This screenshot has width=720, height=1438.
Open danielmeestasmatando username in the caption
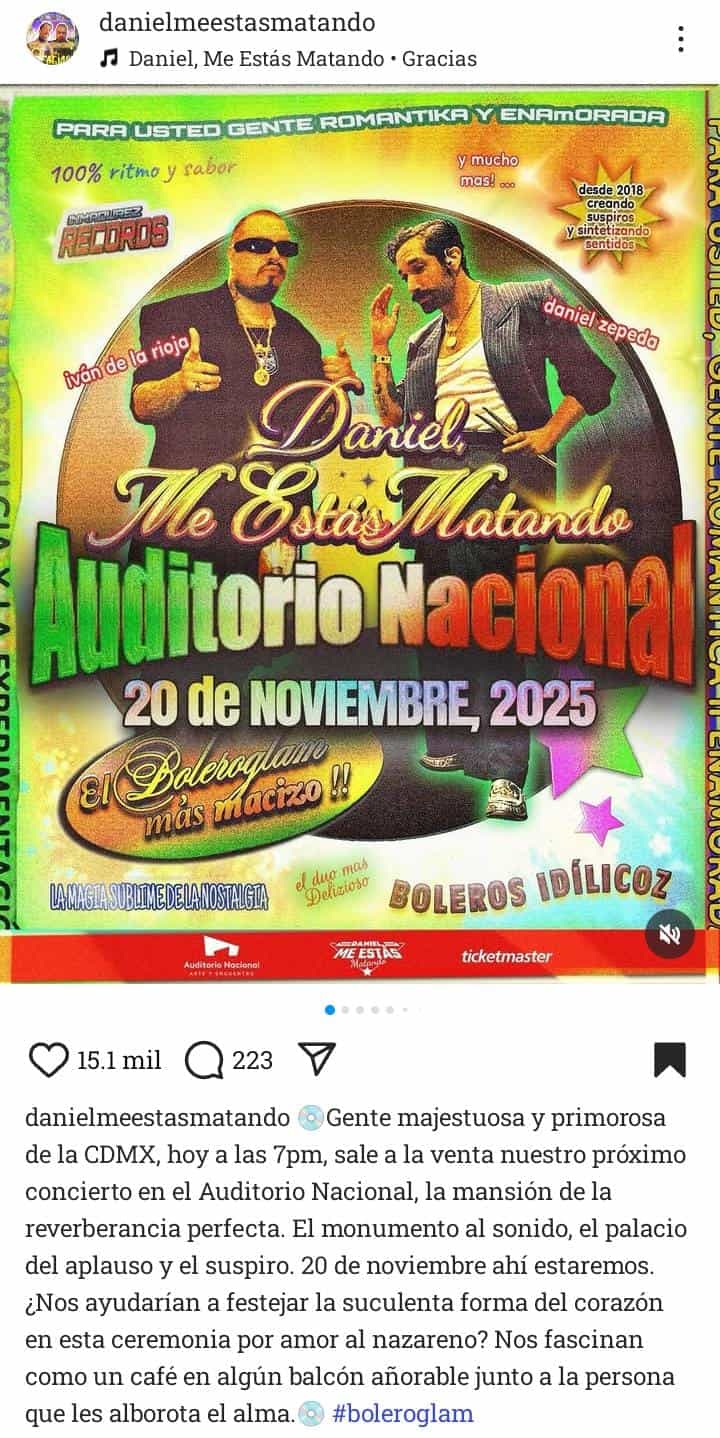coord(158,1118)
